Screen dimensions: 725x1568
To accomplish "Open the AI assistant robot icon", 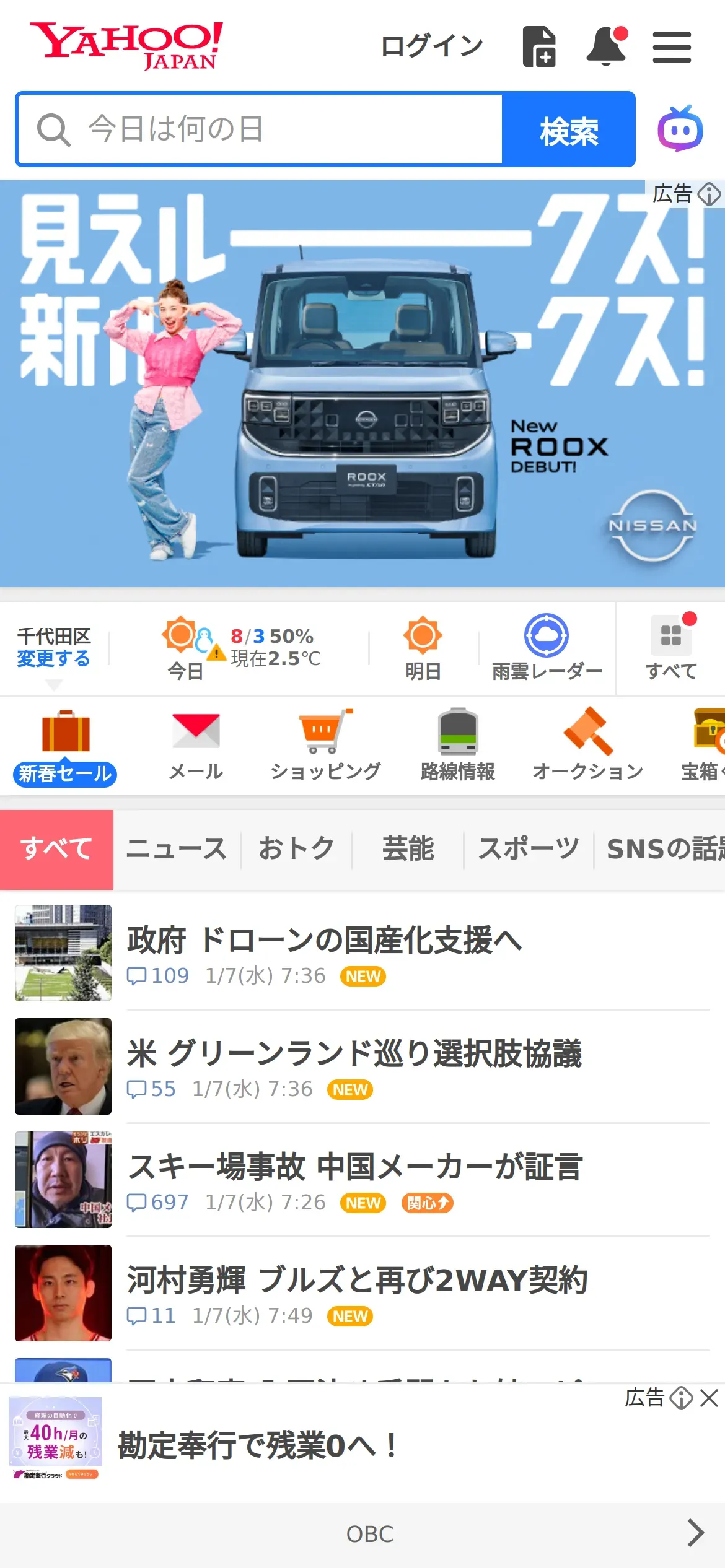I will pyautogui.click(x=680, y=129).
